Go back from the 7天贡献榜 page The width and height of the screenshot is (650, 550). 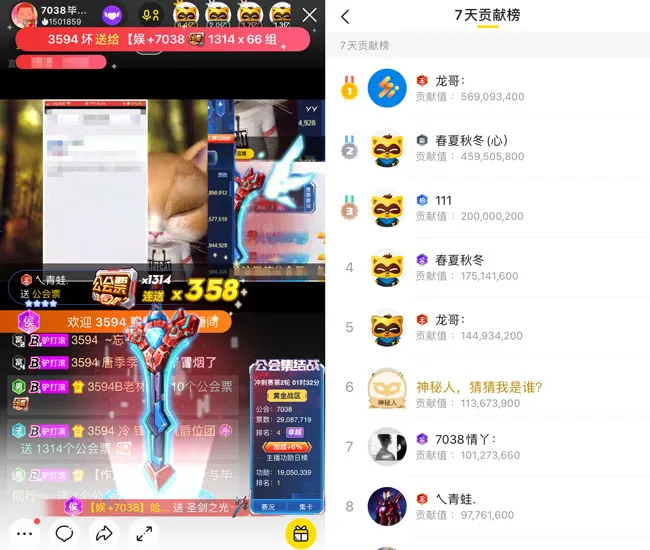tap(345, 16)
